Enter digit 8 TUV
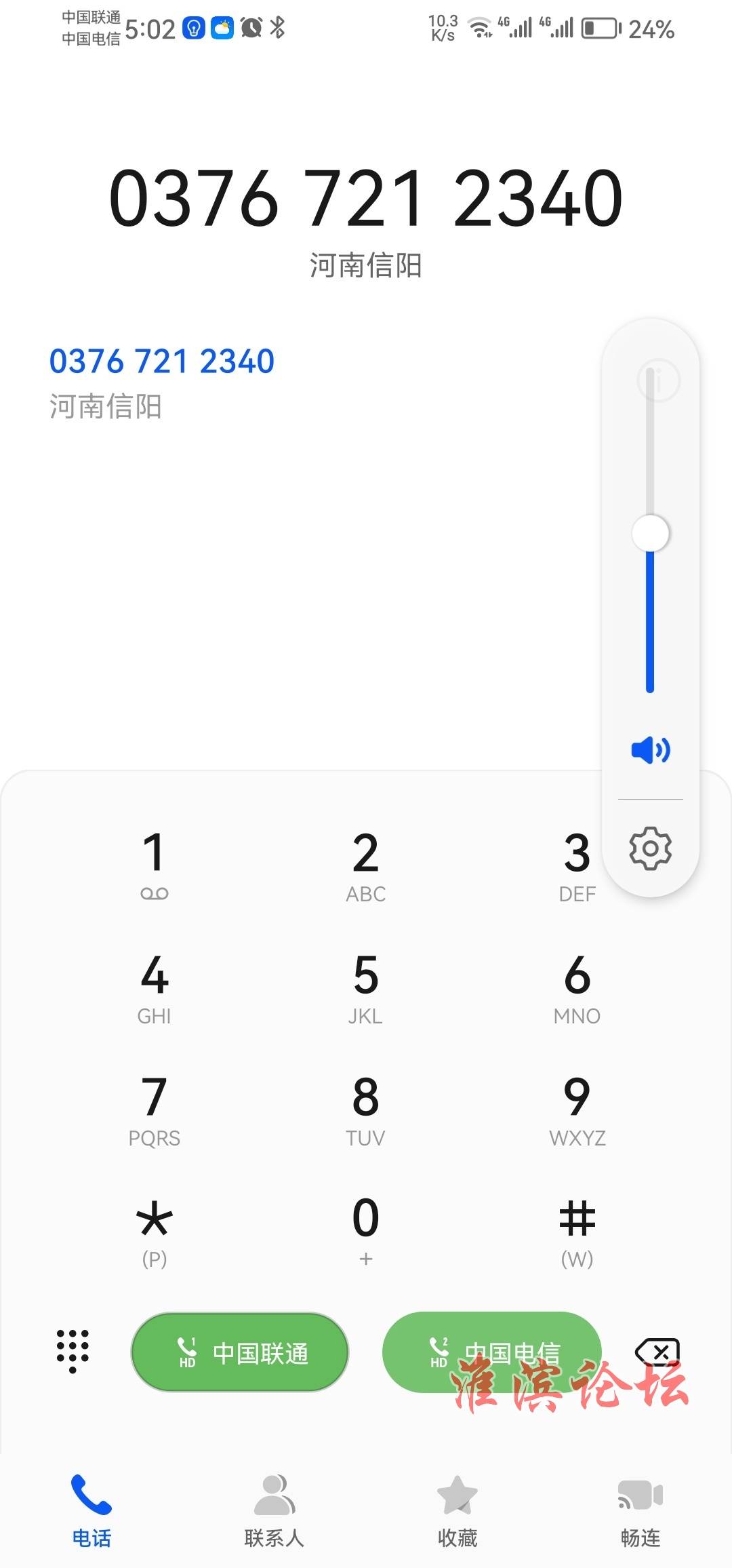Image resolution: width=732 pixels, height=1568 pixels. pos(366,1109)
